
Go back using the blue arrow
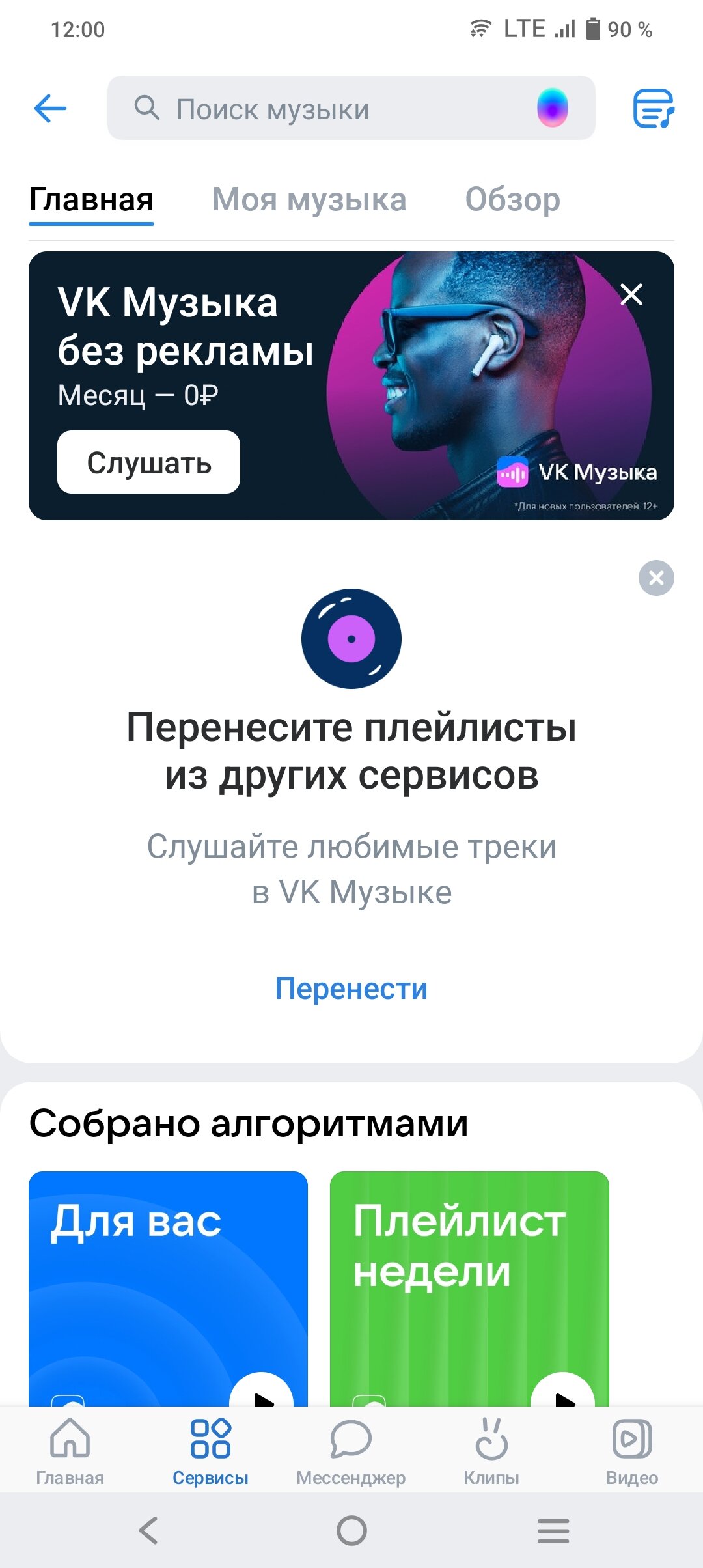pos(50,108)
